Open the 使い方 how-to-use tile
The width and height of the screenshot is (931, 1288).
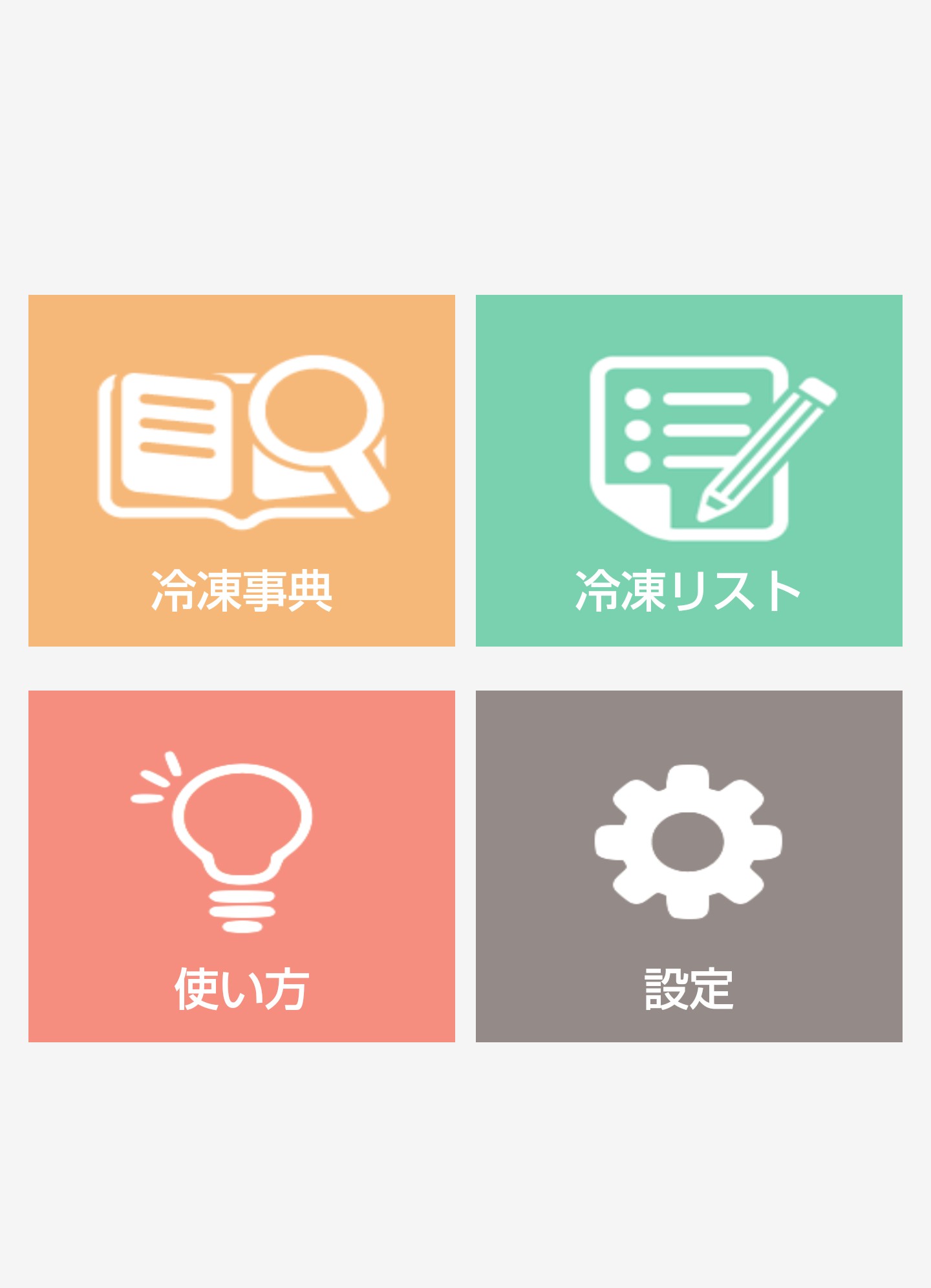pos(241,866)
